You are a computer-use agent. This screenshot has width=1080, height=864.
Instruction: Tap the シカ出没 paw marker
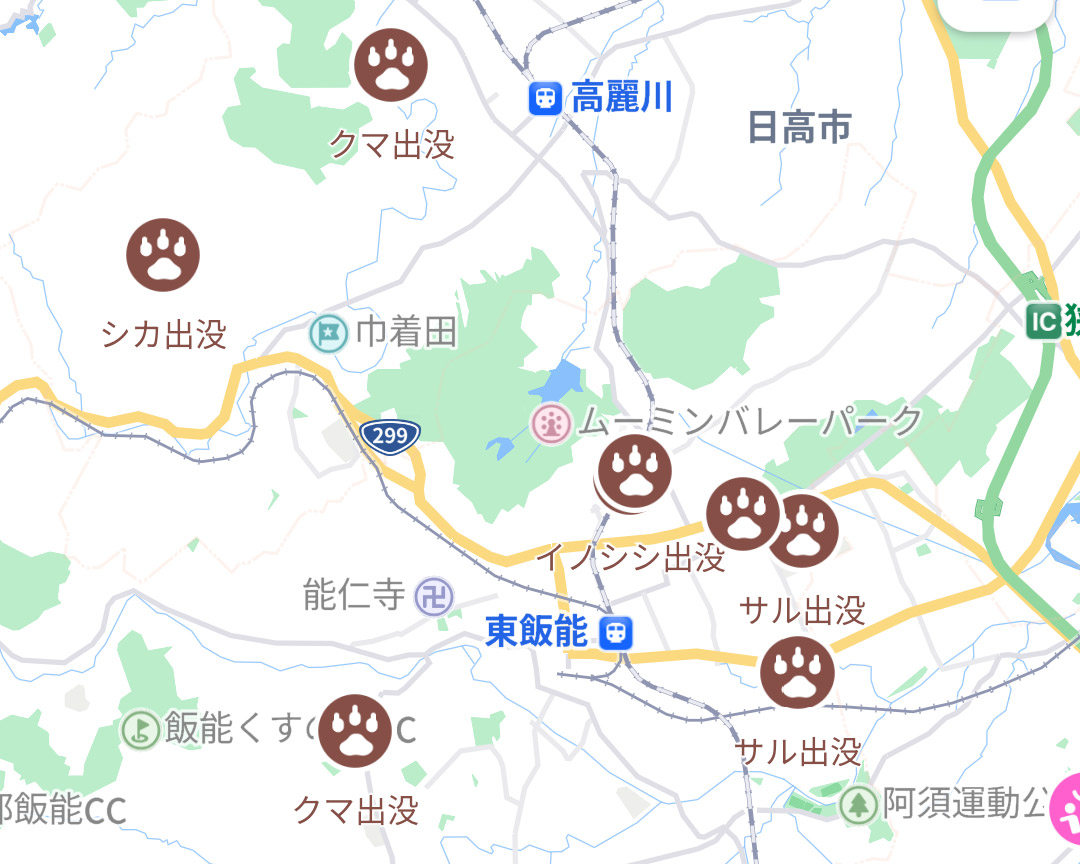[x=163, y=255]
